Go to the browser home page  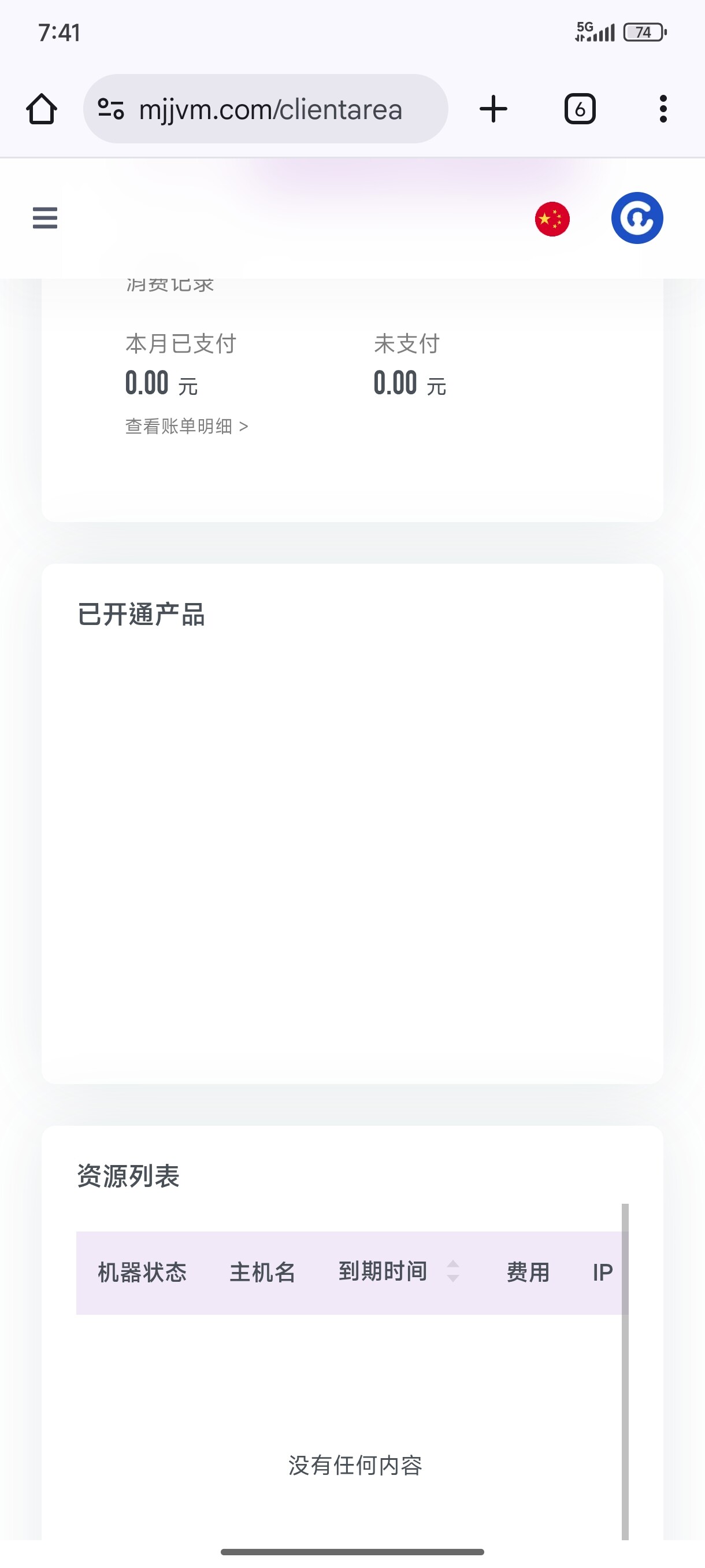pos(42,110)
